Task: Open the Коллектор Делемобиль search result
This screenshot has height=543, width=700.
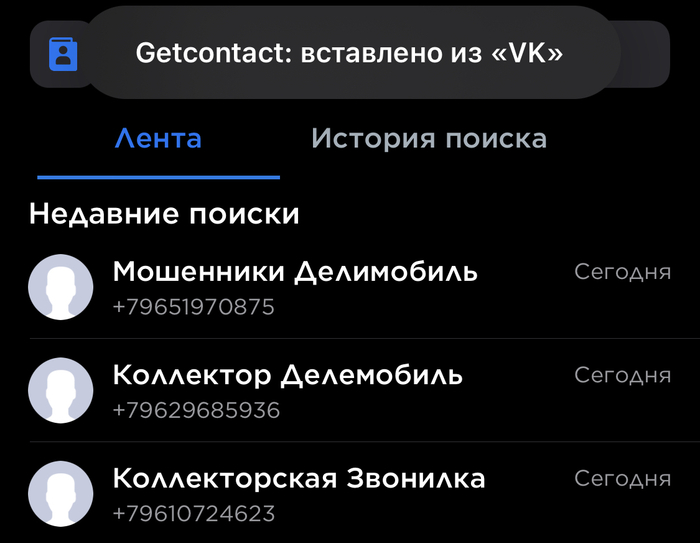Action: tap(288, 391)
